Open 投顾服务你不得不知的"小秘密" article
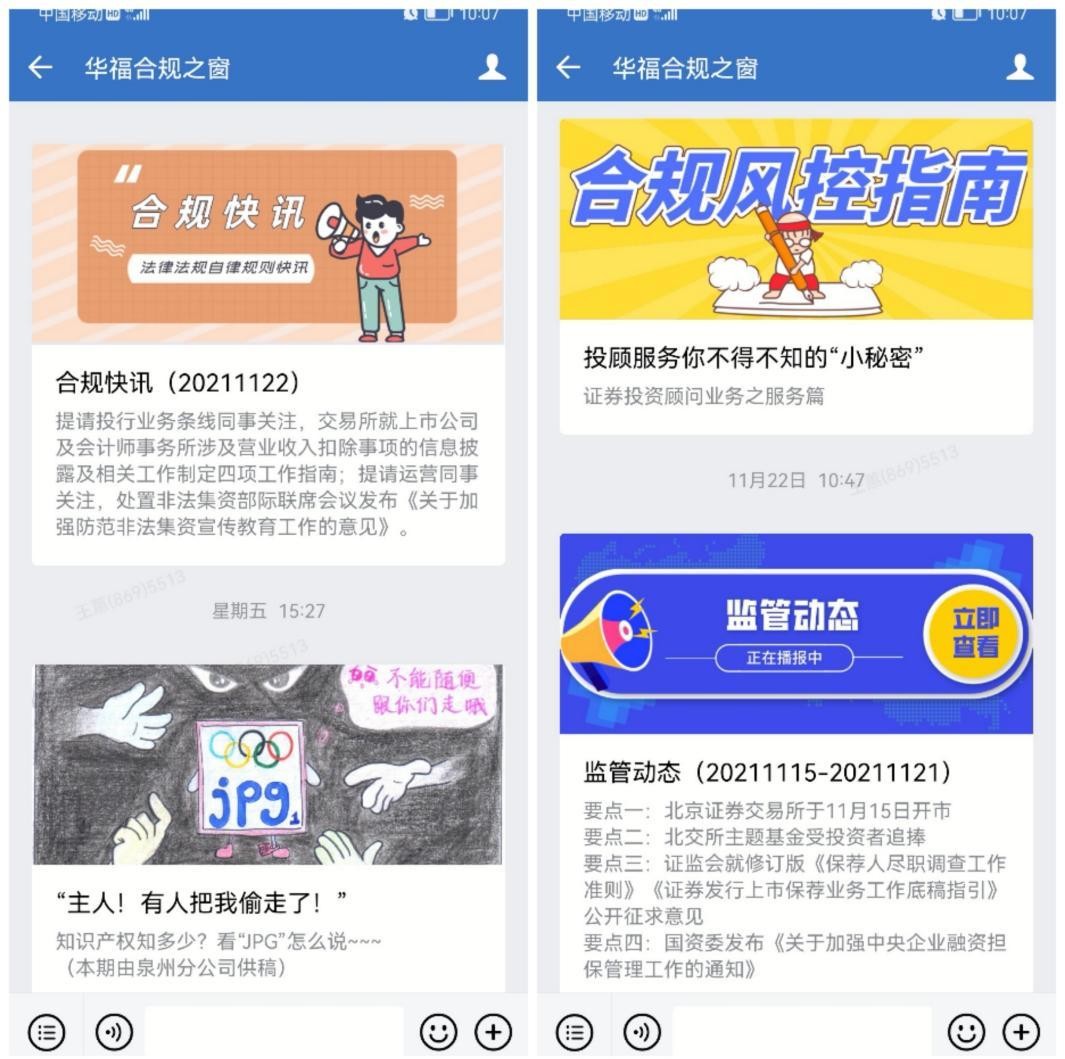 pyautogui.click(x=795, y=358)
